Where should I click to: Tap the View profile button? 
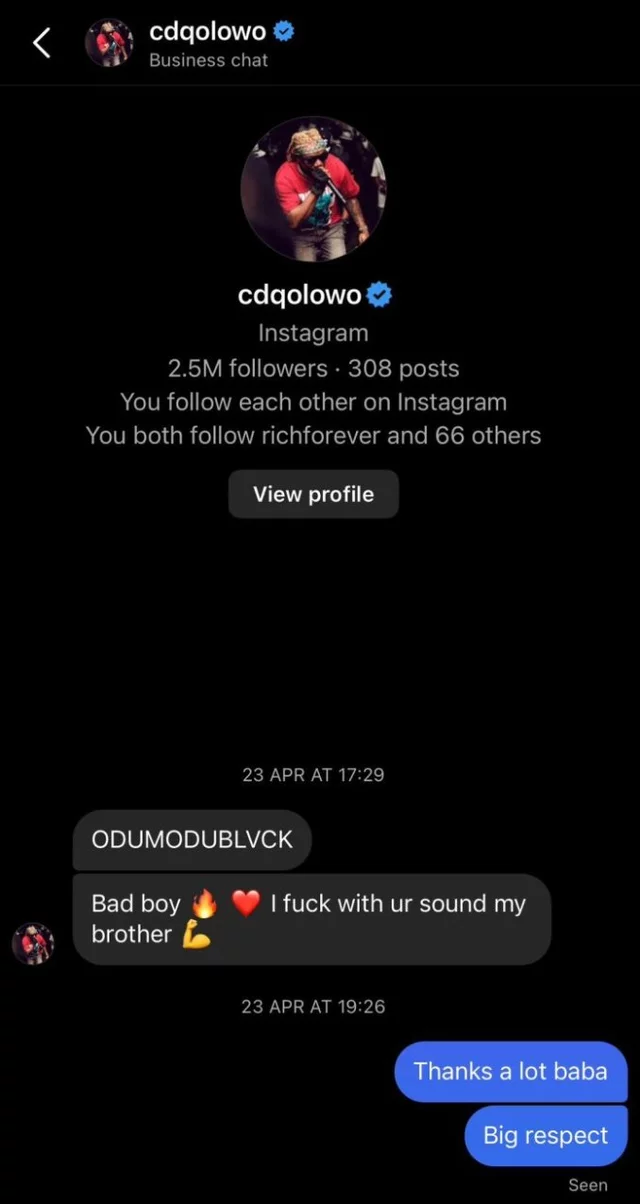pyautogui.click(x=313, y=494)
